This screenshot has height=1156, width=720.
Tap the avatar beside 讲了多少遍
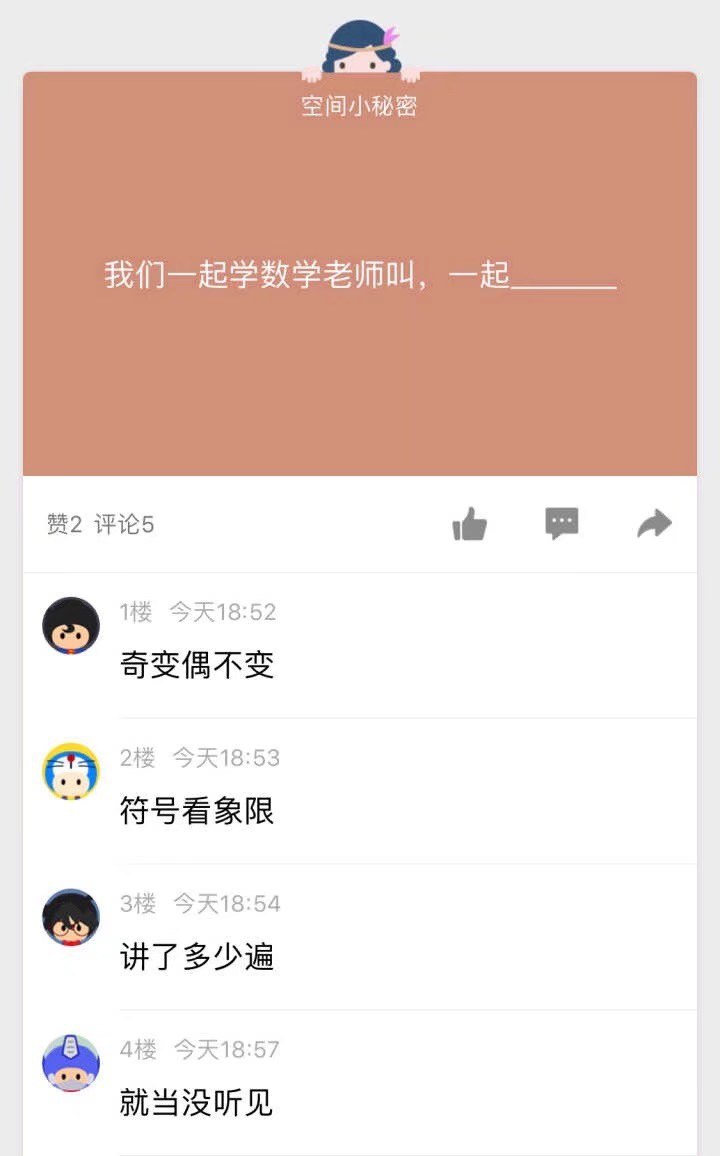(71, 918)
